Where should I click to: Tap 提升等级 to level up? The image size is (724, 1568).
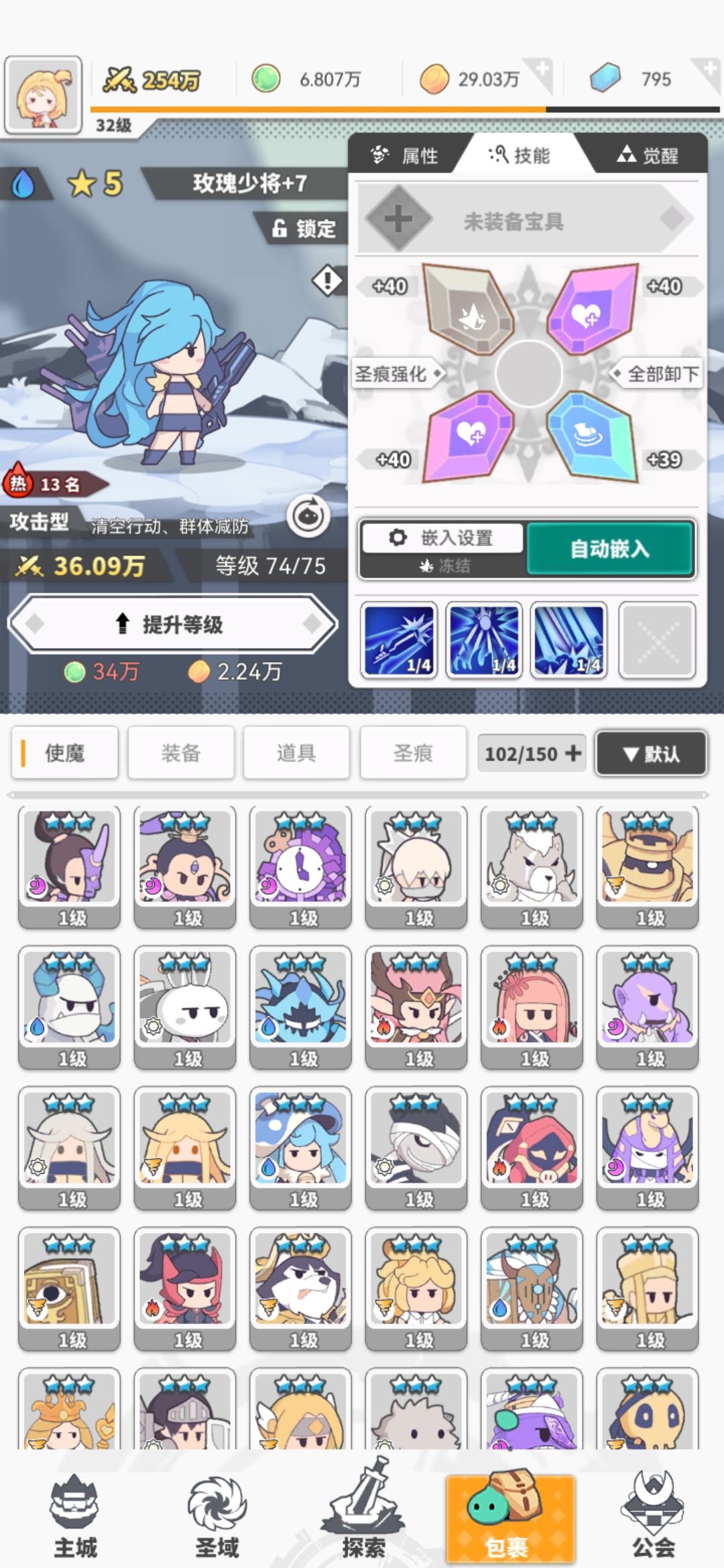pos(173,625)
